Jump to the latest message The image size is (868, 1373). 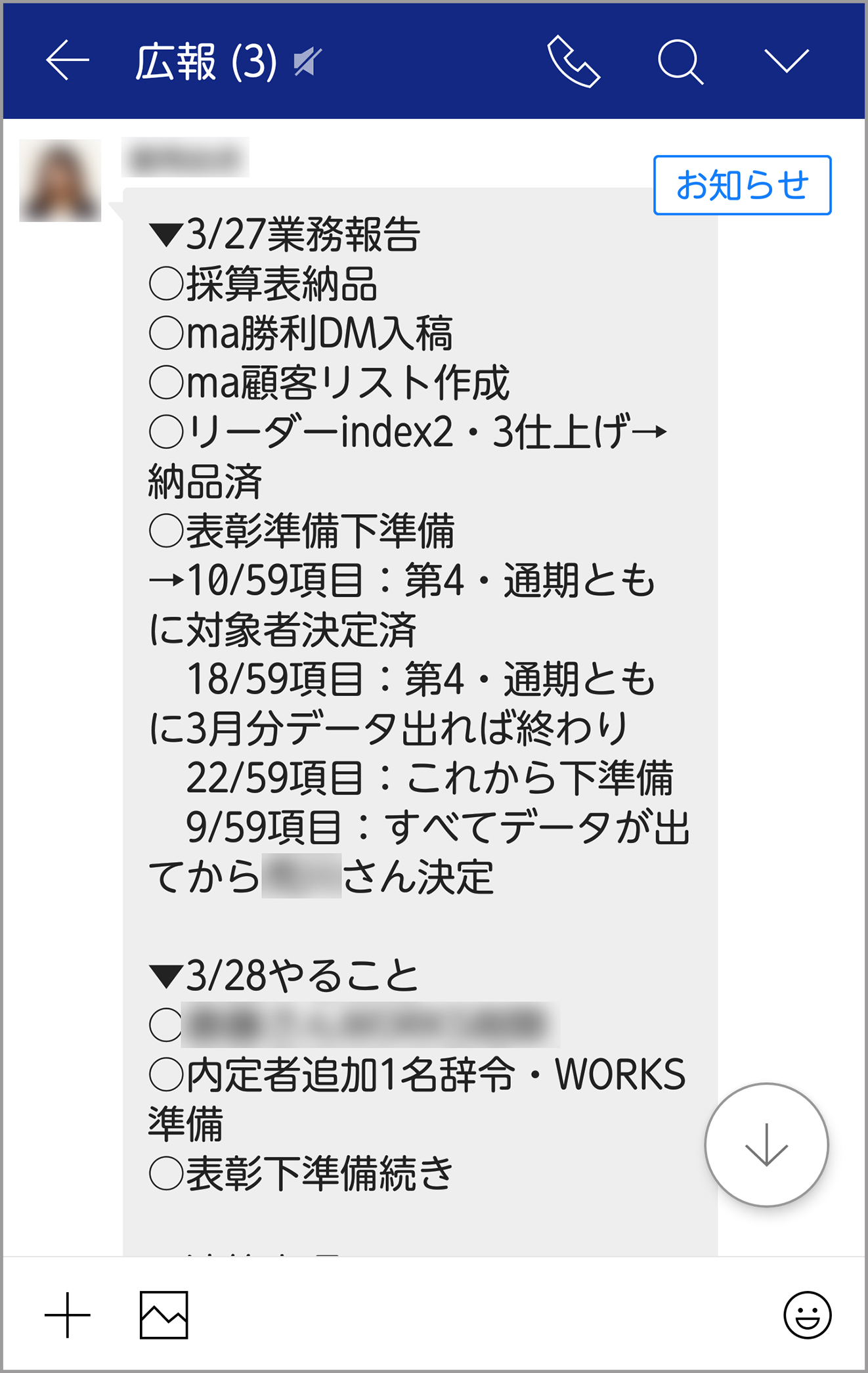pos(766,1144)
